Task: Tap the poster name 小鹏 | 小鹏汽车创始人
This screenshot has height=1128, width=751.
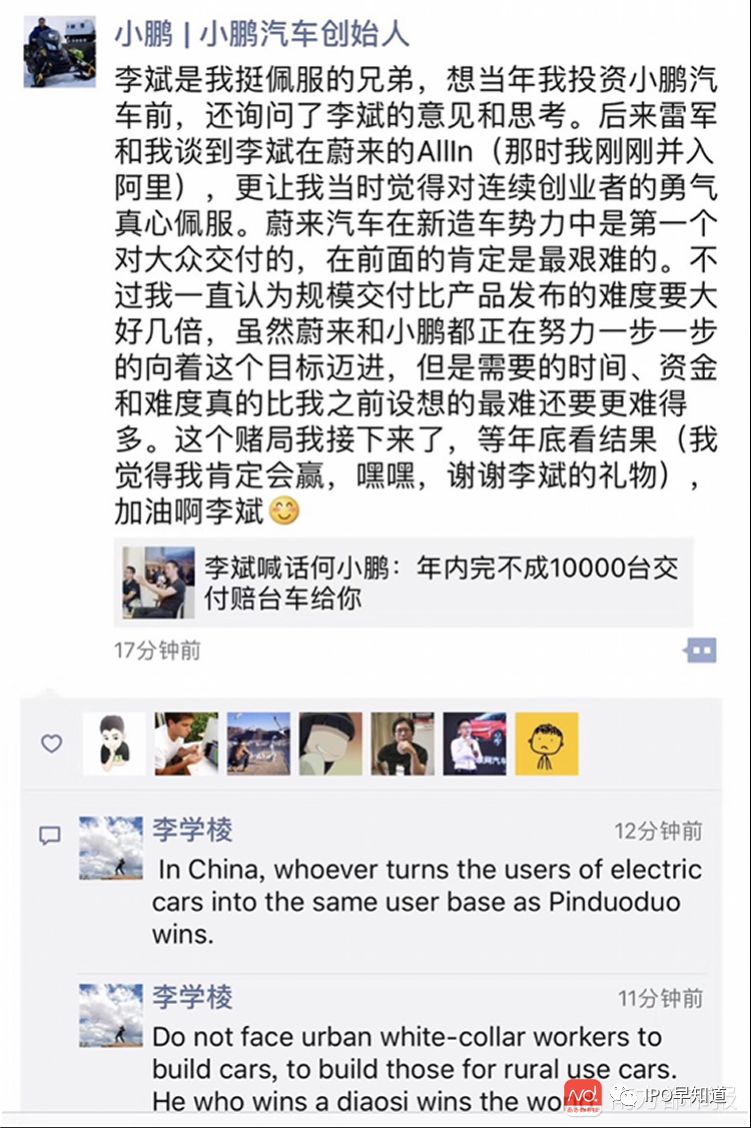Action: [262, 34]
